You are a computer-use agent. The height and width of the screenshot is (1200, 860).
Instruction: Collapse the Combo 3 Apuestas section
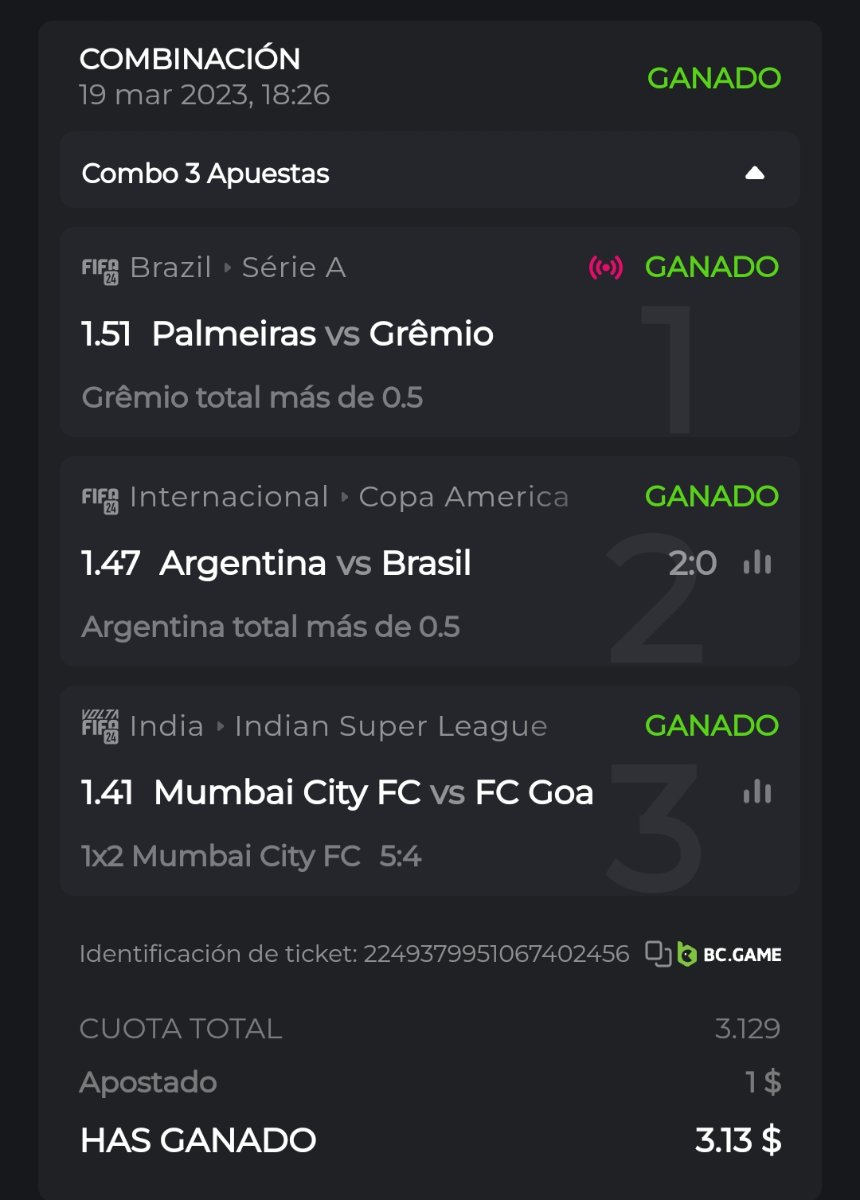point(754,174)
